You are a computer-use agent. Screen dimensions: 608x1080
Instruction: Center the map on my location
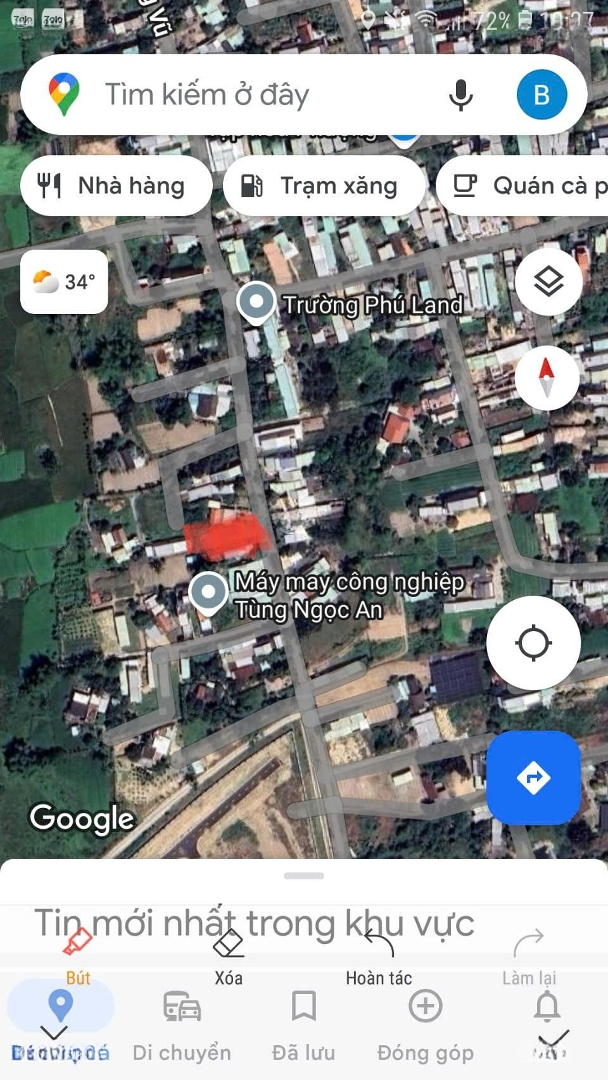coord(533,643)
